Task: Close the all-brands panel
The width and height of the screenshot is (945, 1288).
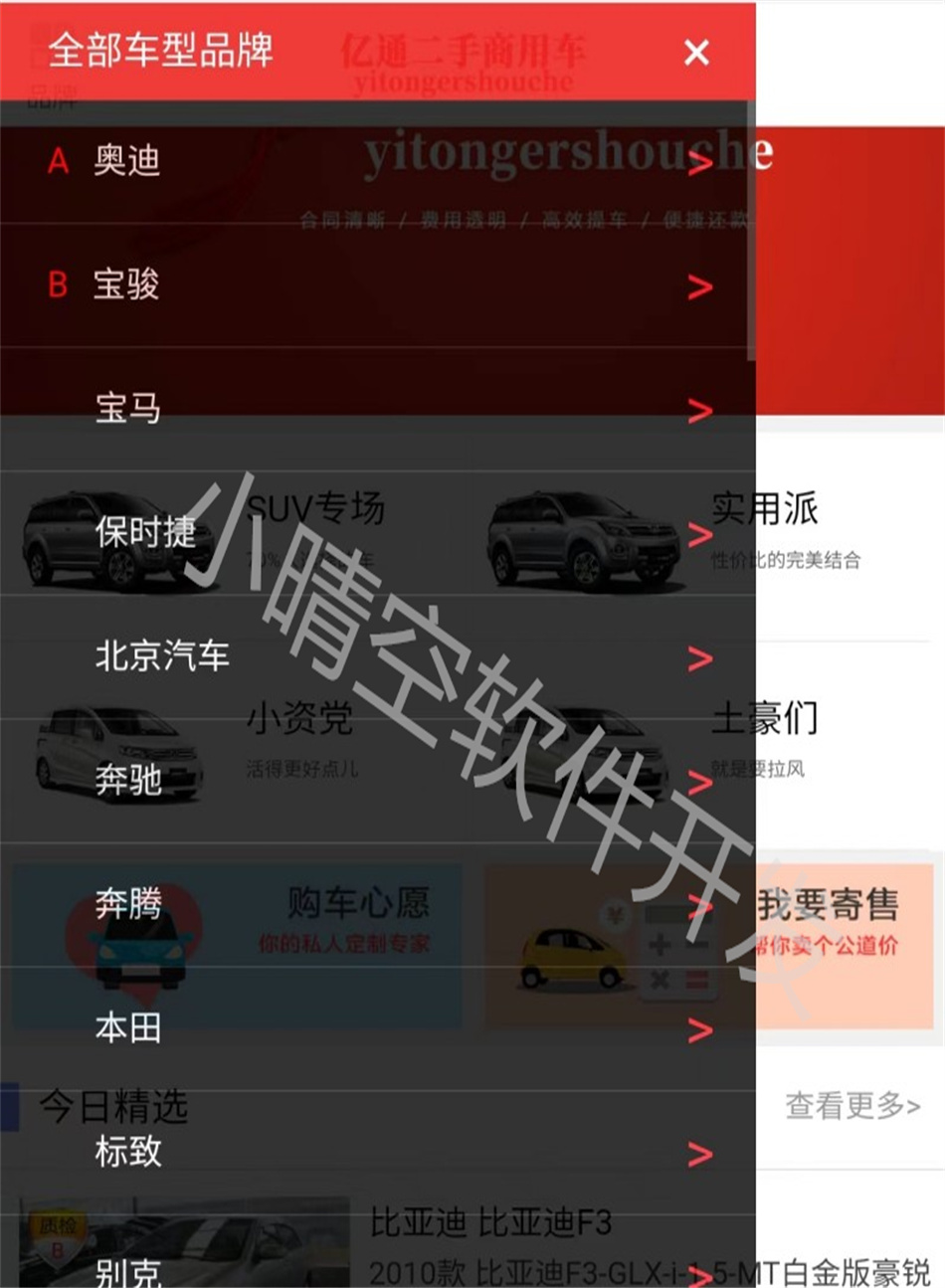Action: coord(696,52)
